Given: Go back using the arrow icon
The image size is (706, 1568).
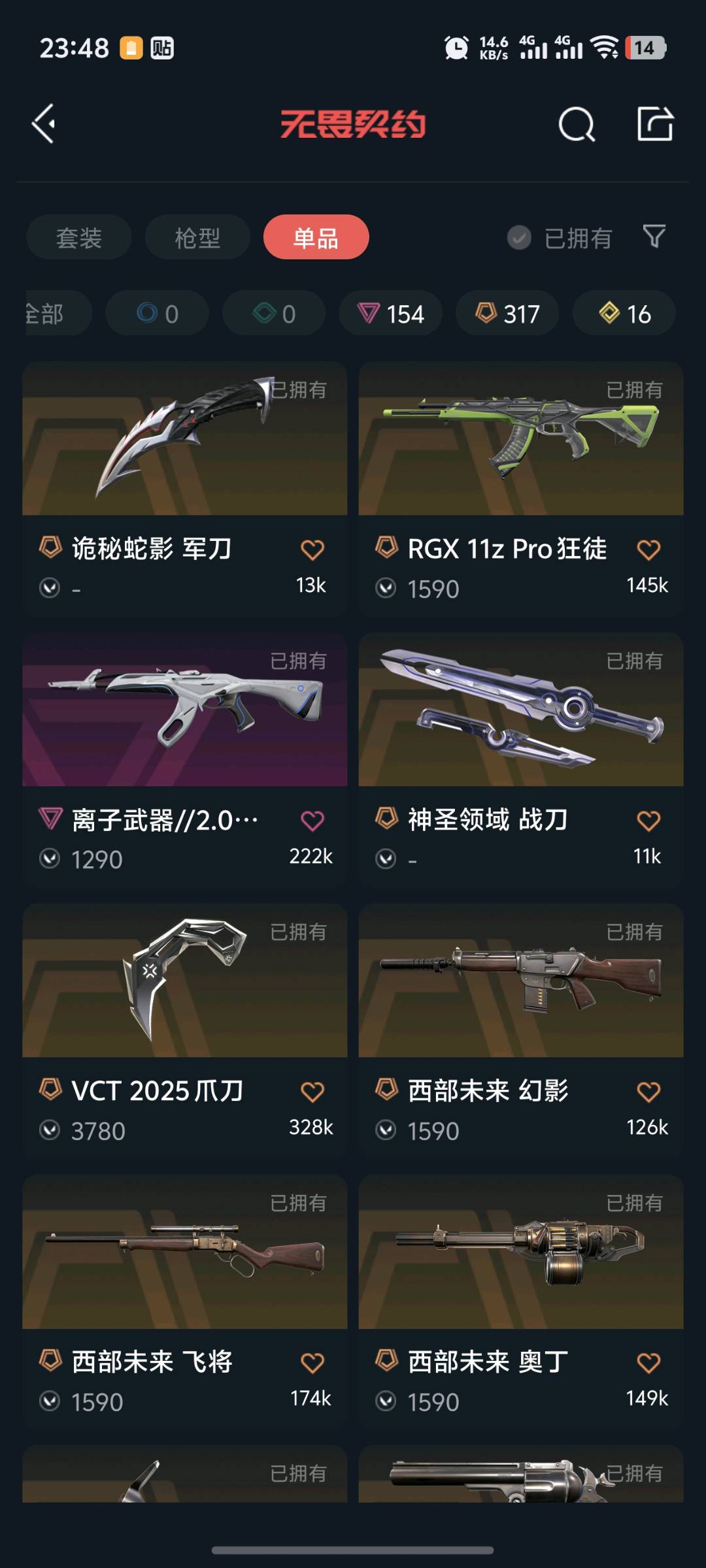Looking at the screenshot, I should pyautogui.click(x=44, y=123).
